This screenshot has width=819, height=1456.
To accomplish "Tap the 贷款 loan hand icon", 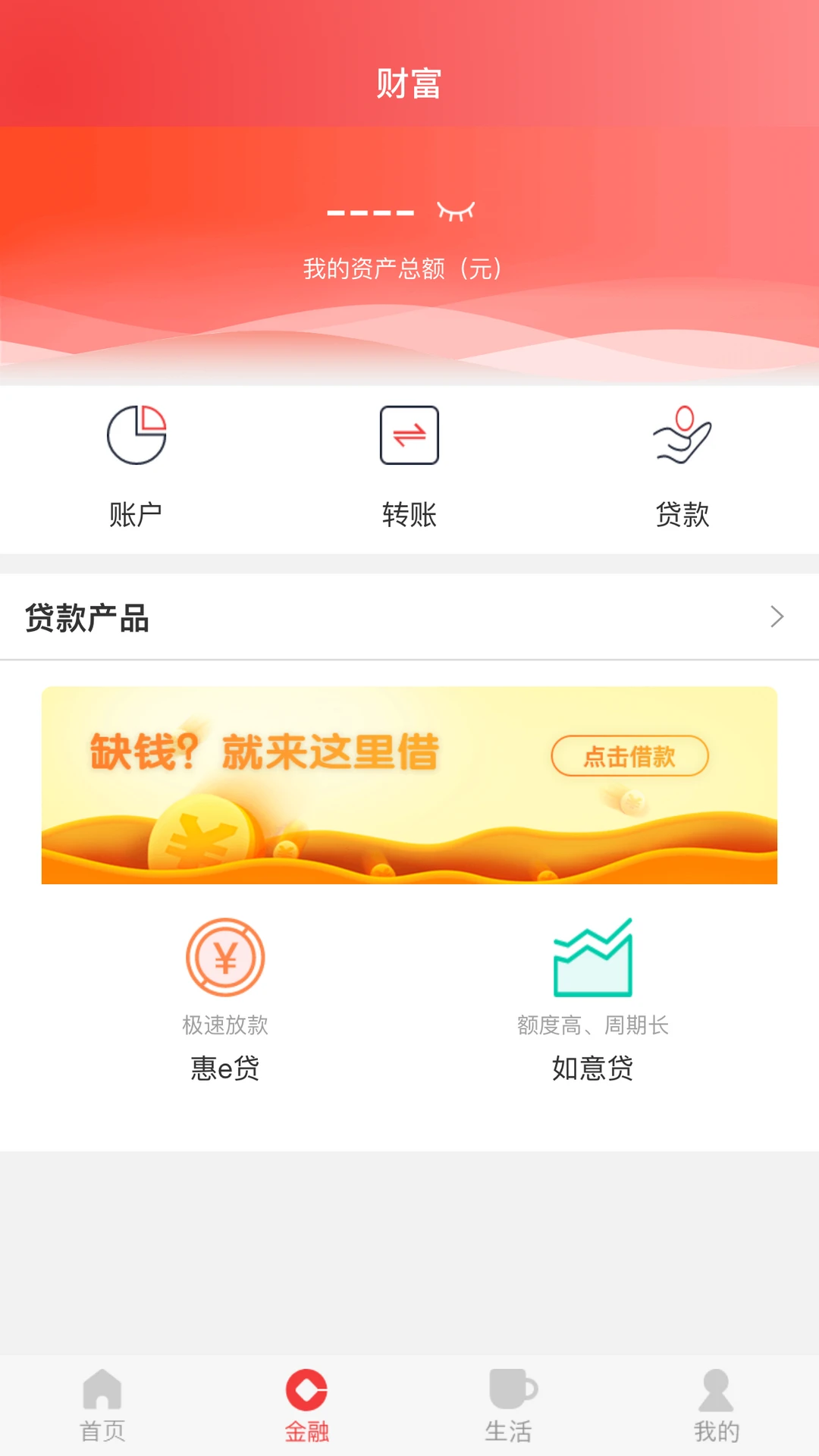I will point(682,434).
